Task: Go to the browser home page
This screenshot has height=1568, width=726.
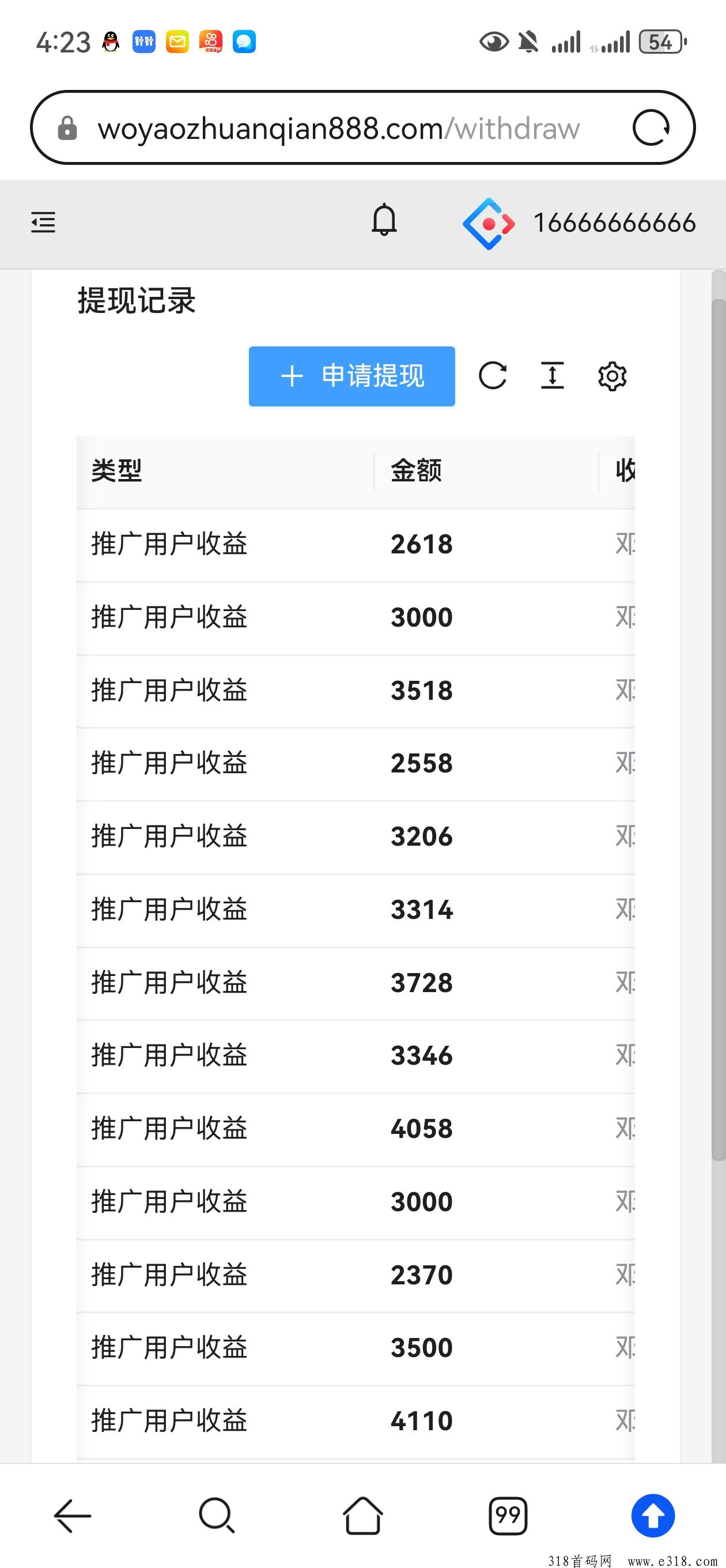Action: pos(362,1515)
